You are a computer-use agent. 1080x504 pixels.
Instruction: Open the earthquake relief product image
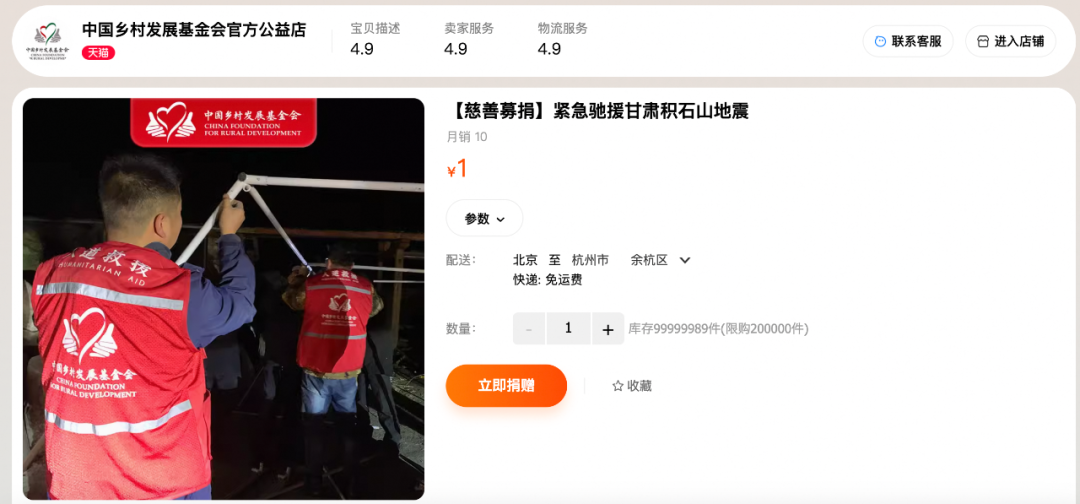pyautogui.click(x=223, y=298)
